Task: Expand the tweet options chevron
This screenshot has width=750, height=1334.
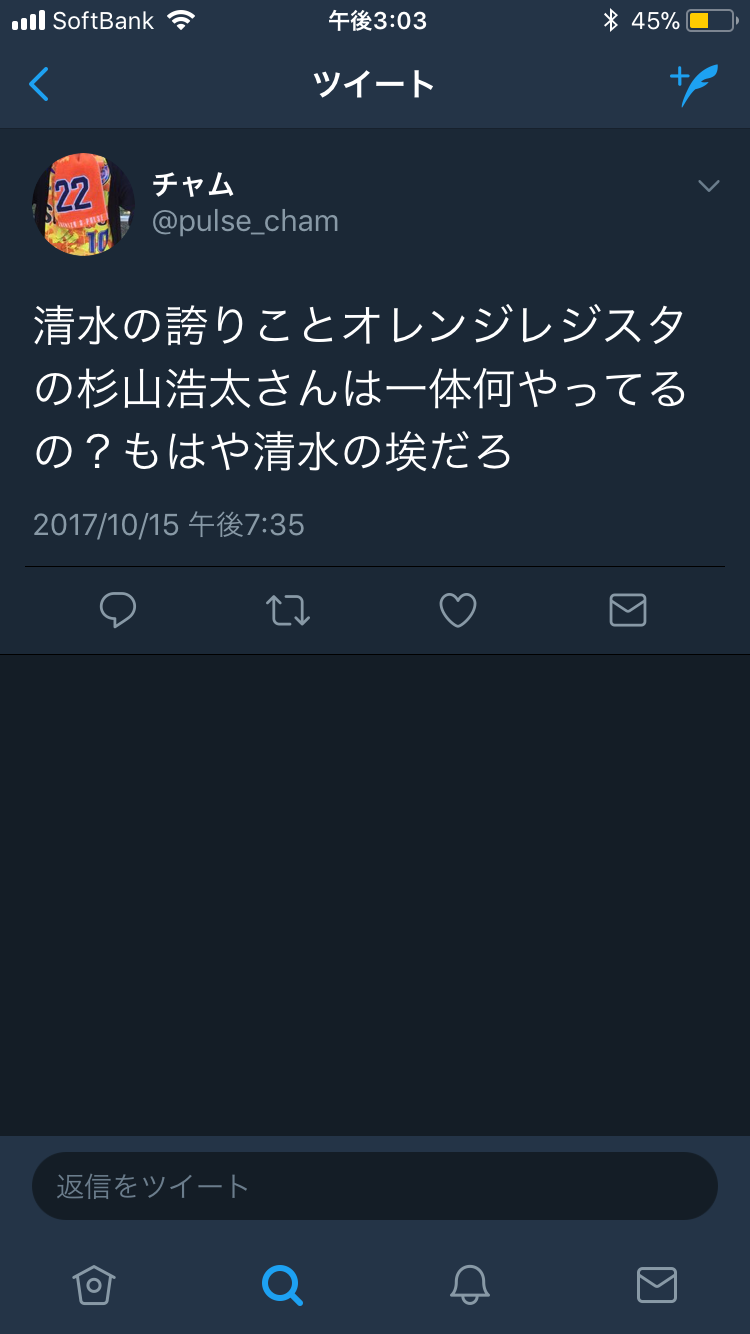Action: (x=708, y=187)
